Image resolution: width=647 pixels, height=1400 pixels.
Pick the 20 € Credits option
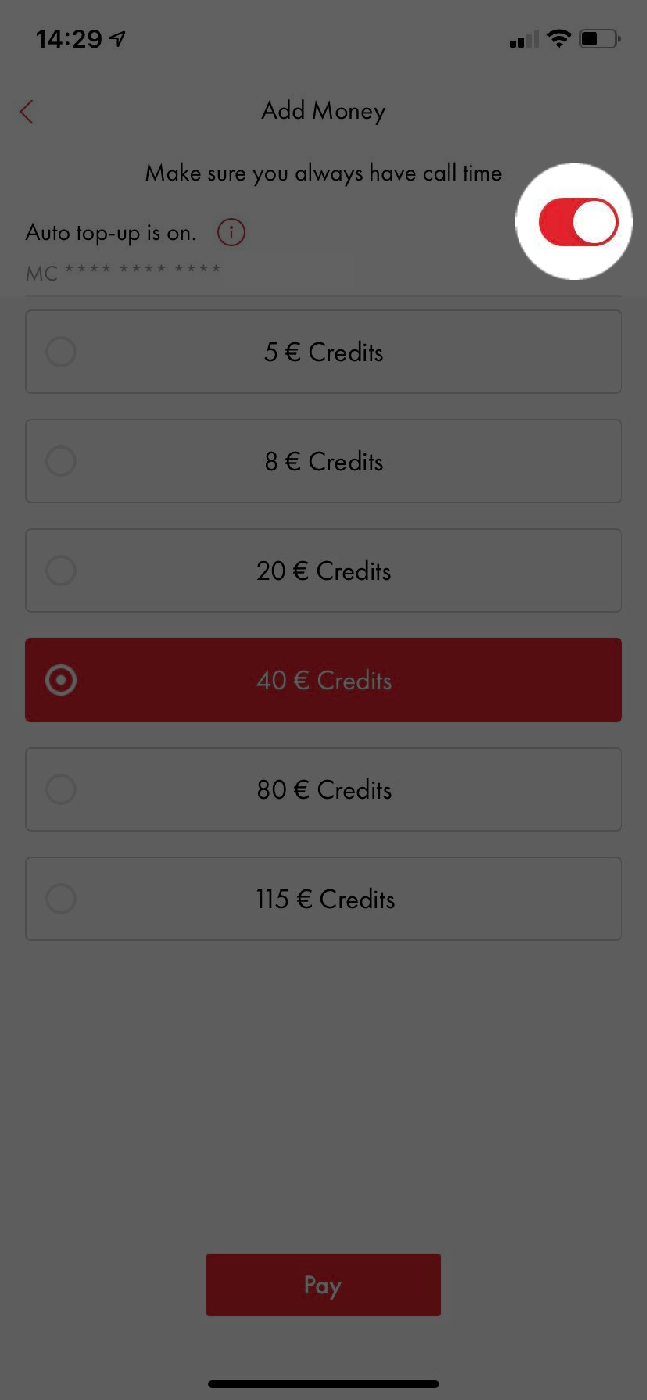click(323, 571)
